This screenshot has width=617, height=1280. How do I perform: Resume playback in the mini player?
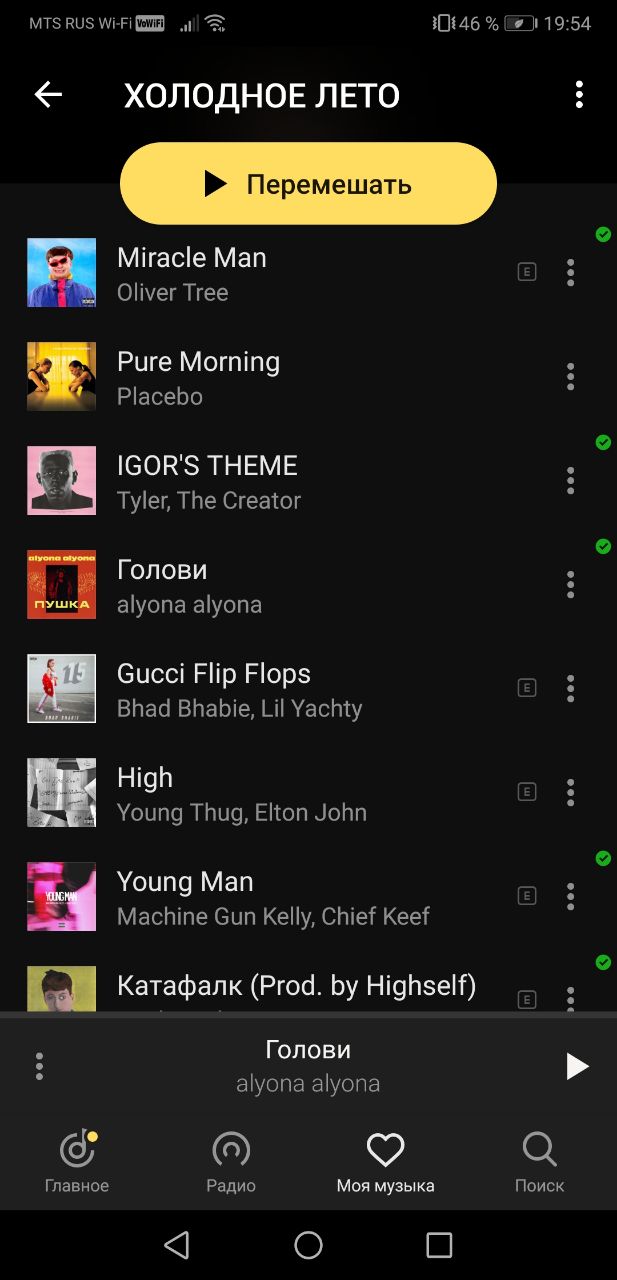point(577,1066)
